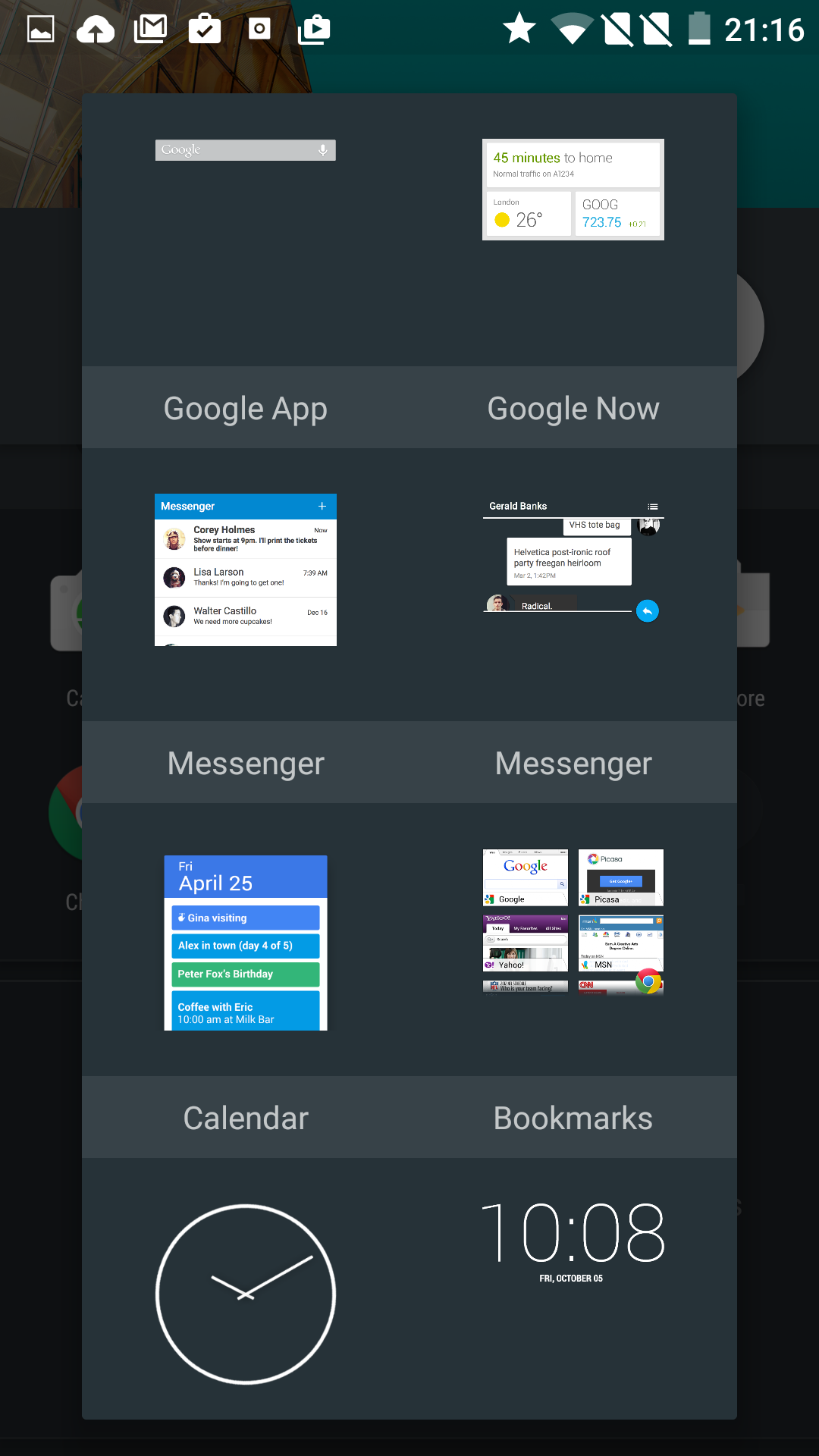Pick the analog clock widget
The height and width of the screenshot is (1456, 819).
[246, 1294]
